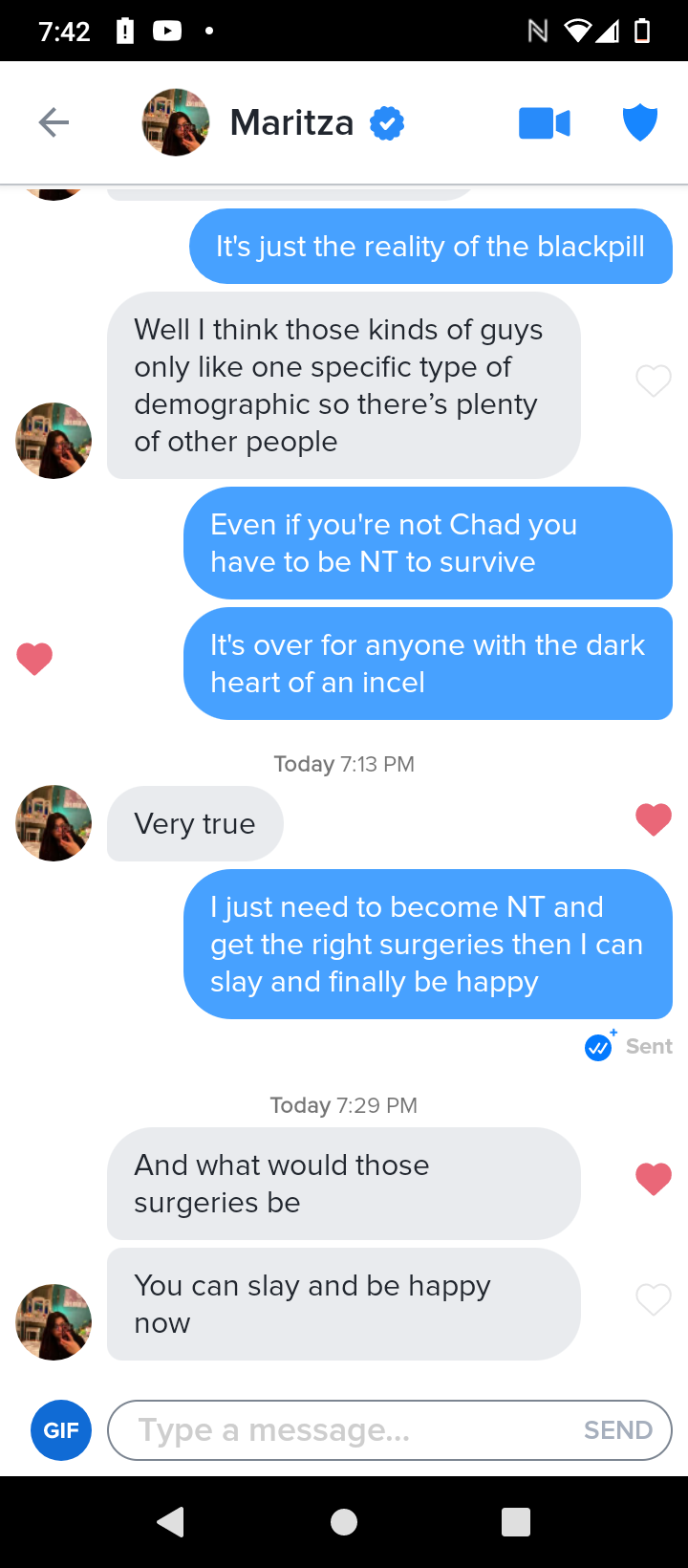Open Maritza's profile photo in the header
Image resolution: width=688 pixels, height=1568 pixels.
coord(176,122)
